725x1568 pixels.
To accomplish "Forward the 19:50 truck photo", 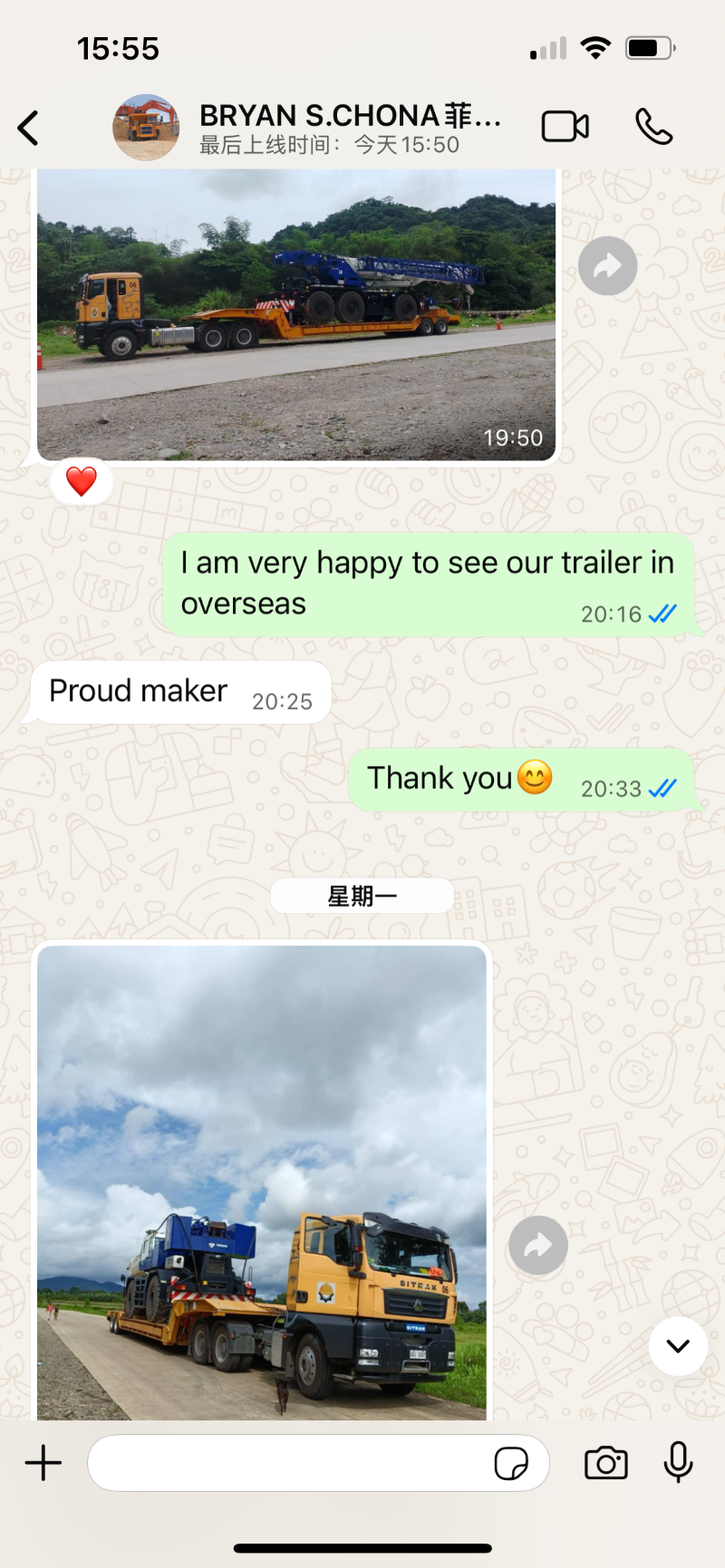I will (x=607, y=265).
